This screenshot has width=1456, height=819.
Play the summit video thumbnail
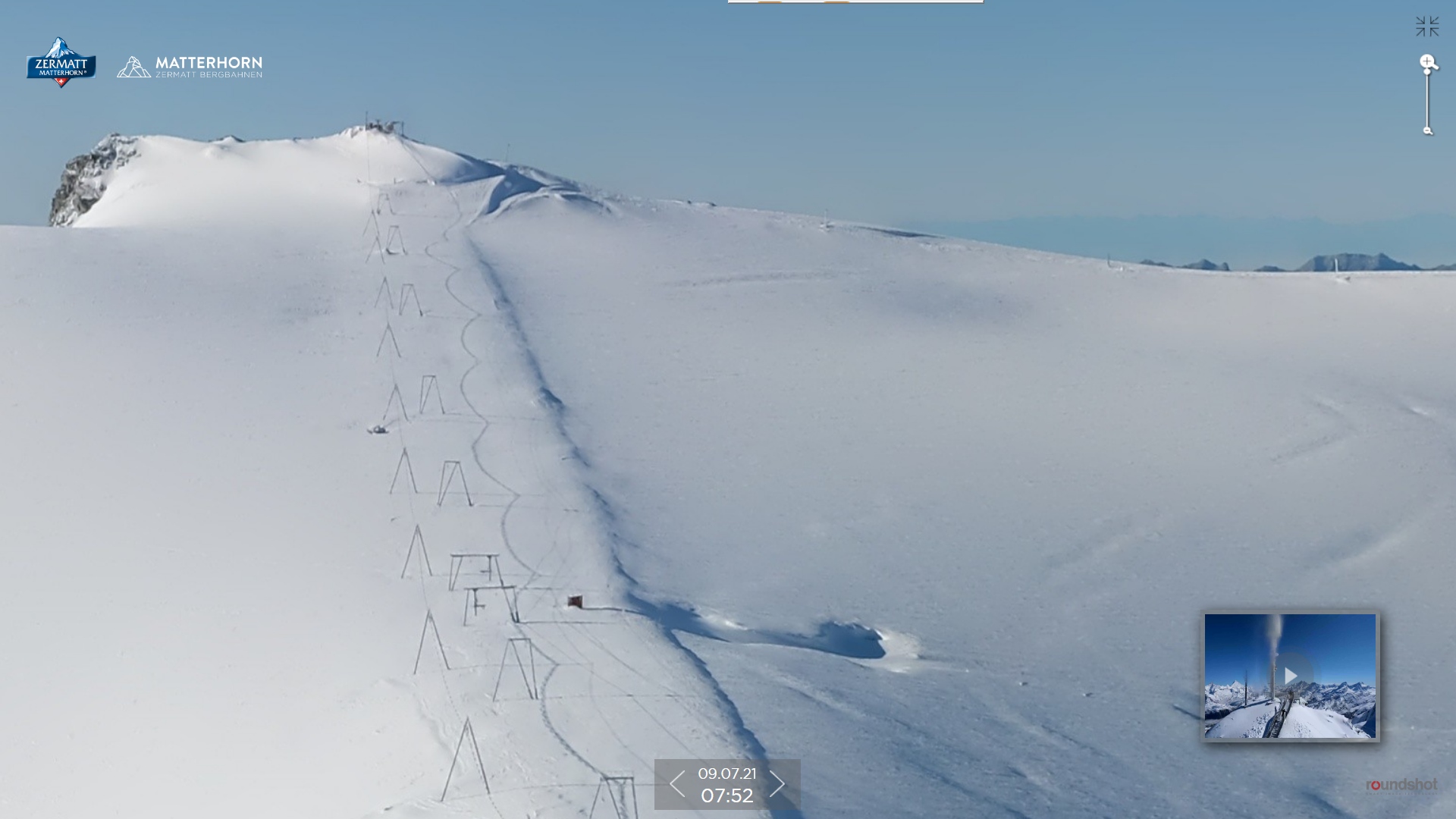pos(1290,676)
